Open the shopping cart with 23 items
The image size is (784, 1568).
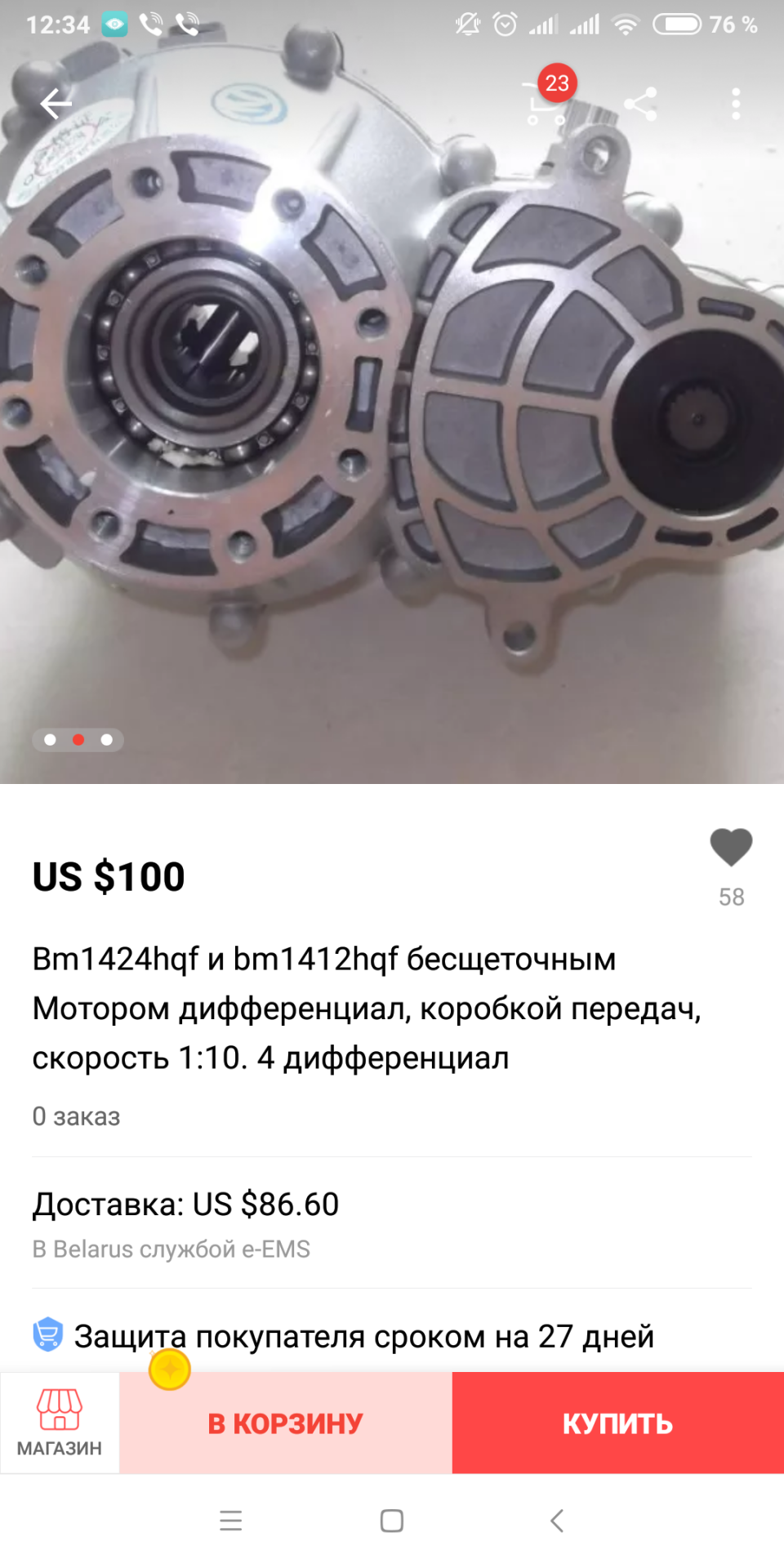tap(546, 104)
